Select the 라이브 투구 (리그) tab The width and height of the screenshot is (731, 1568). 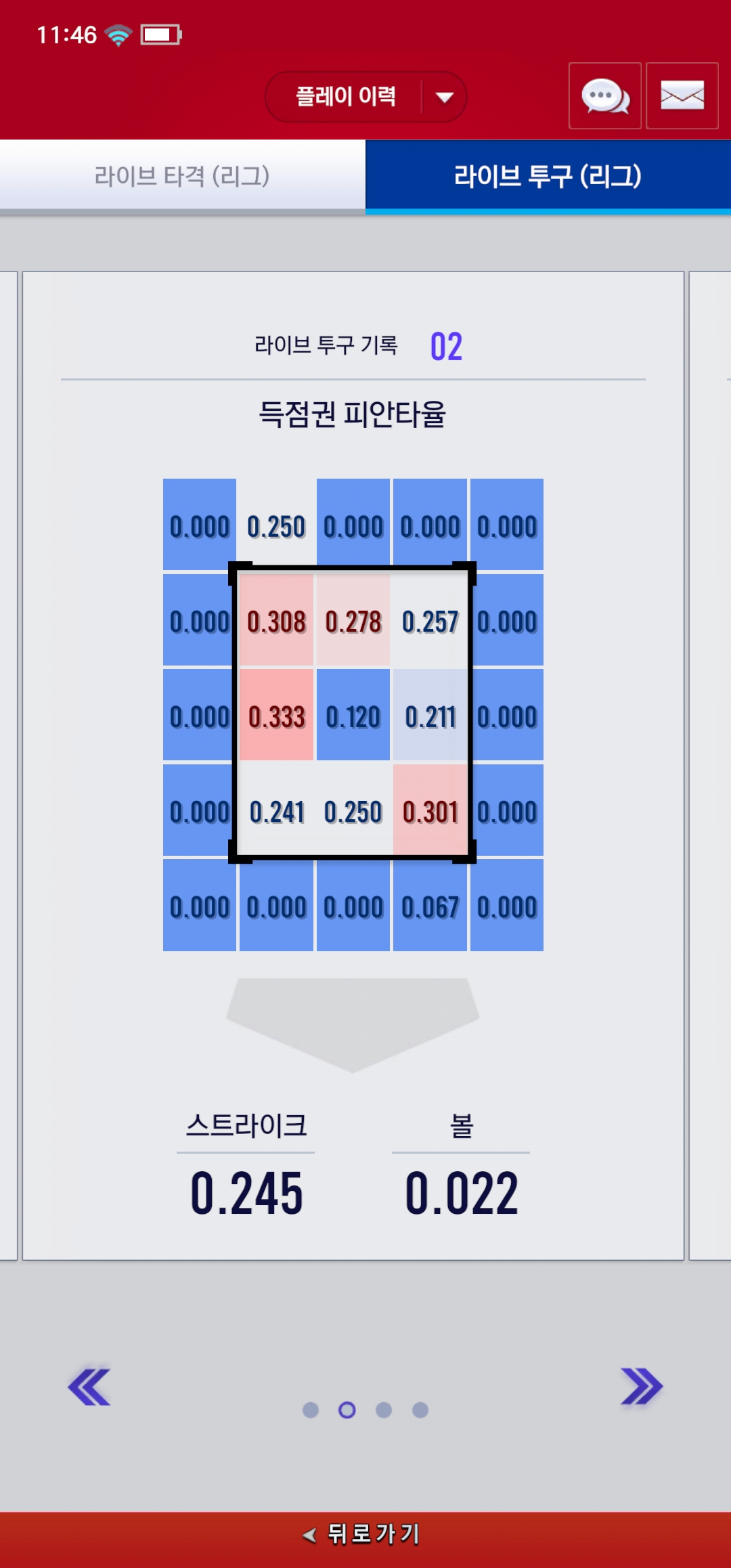coord(548,176)
